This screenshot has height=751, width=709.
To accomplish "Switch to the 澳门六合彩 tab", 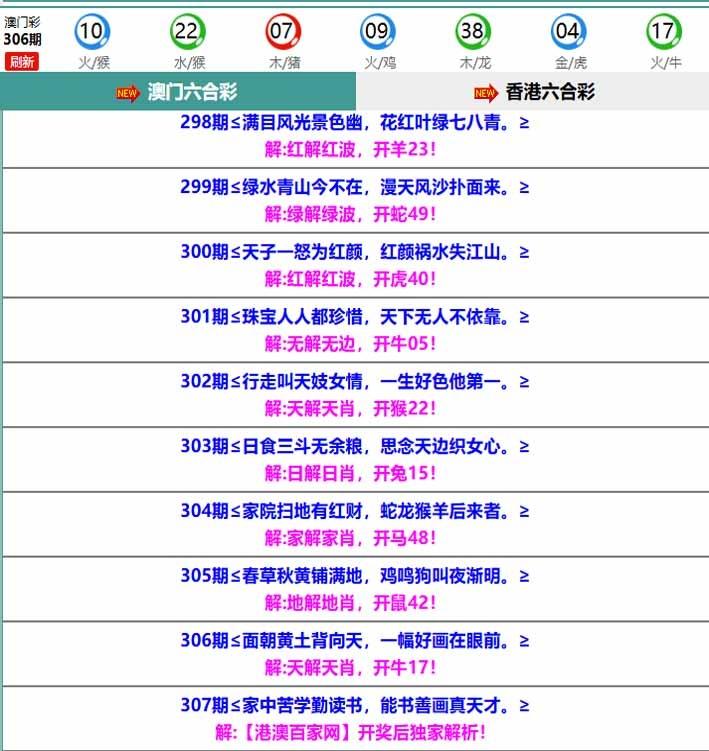I will coord(178,93).
